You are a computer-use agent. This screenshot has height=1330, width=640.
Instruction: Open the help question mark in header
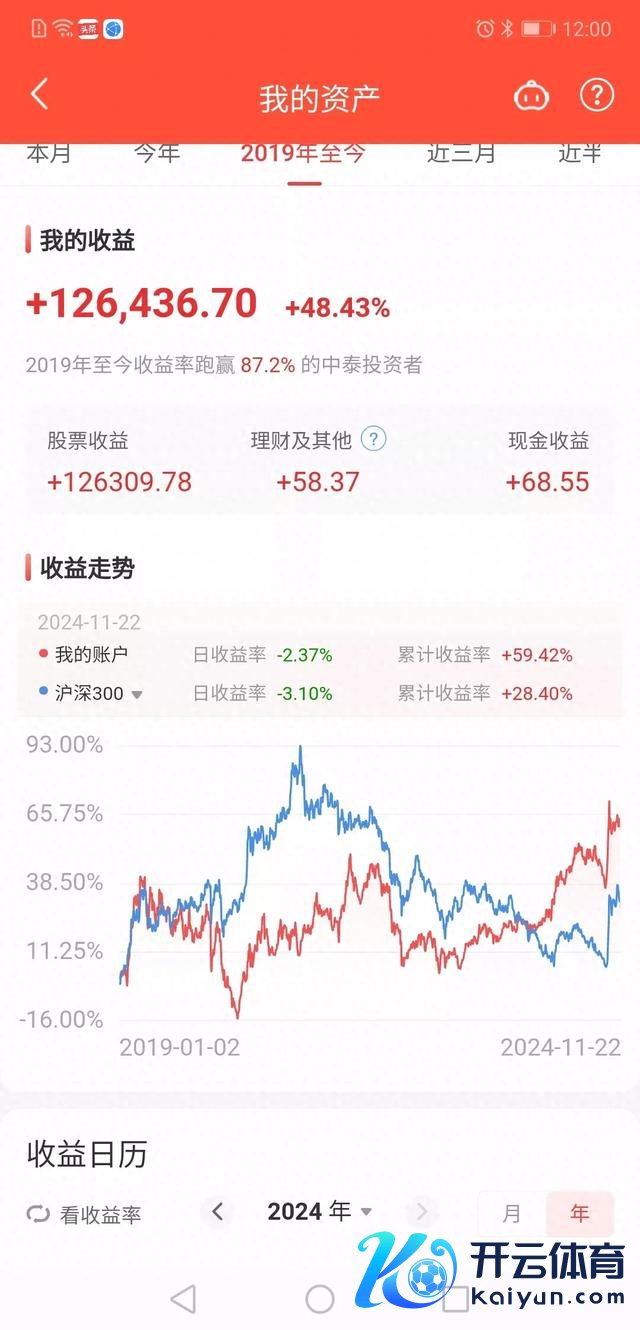[x=597, y=95]
